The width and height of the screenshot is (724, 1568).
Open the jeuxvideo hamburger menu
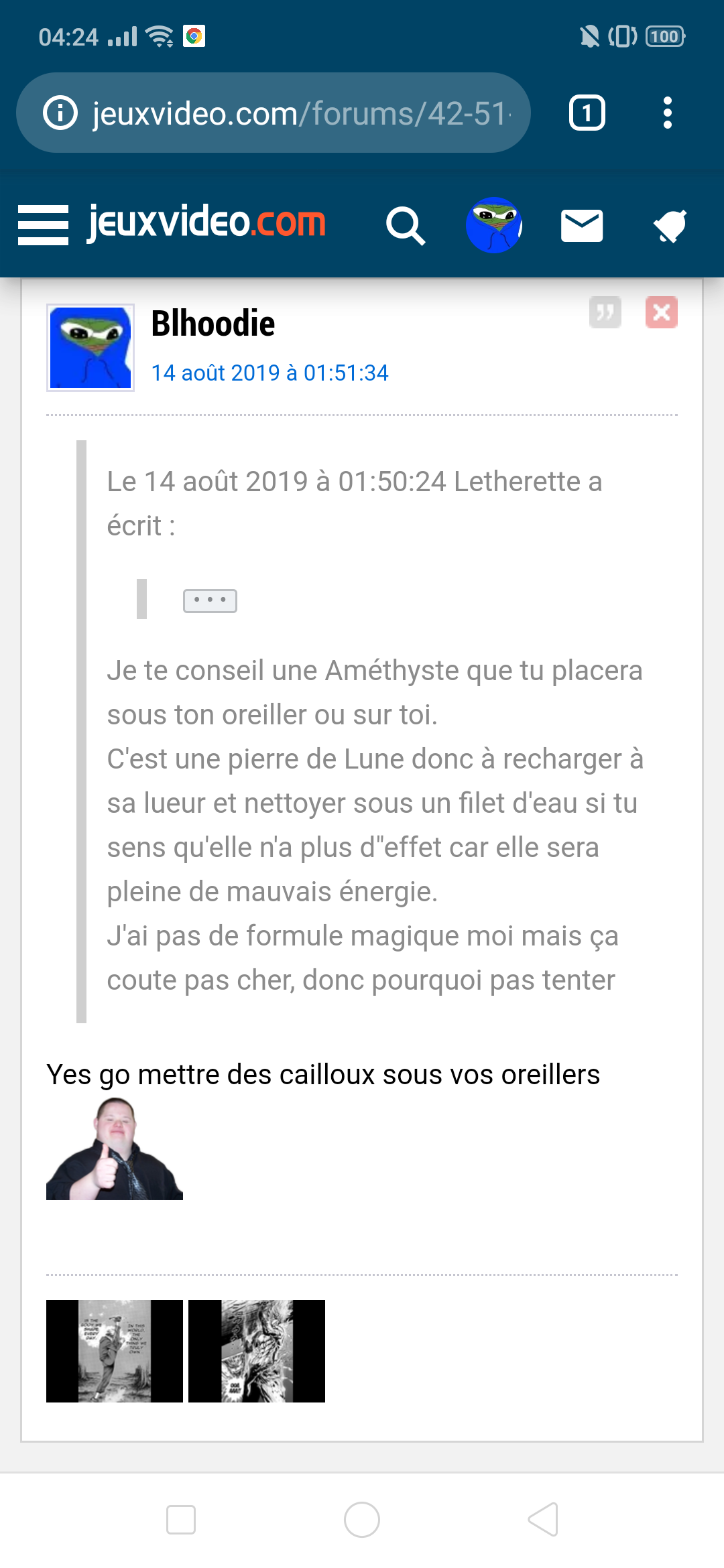pyautogui.click(x=43, y=225)
